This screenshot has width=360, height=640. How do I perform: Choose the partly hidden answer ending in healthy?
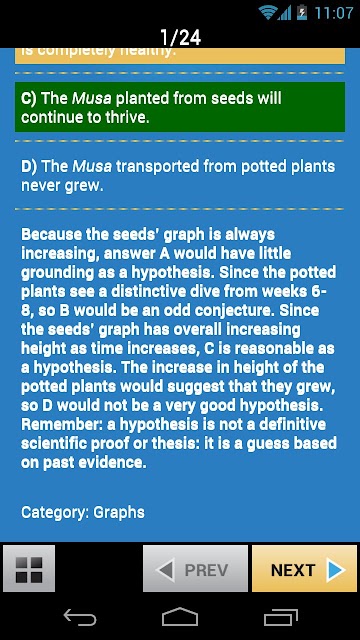point(180,56)
